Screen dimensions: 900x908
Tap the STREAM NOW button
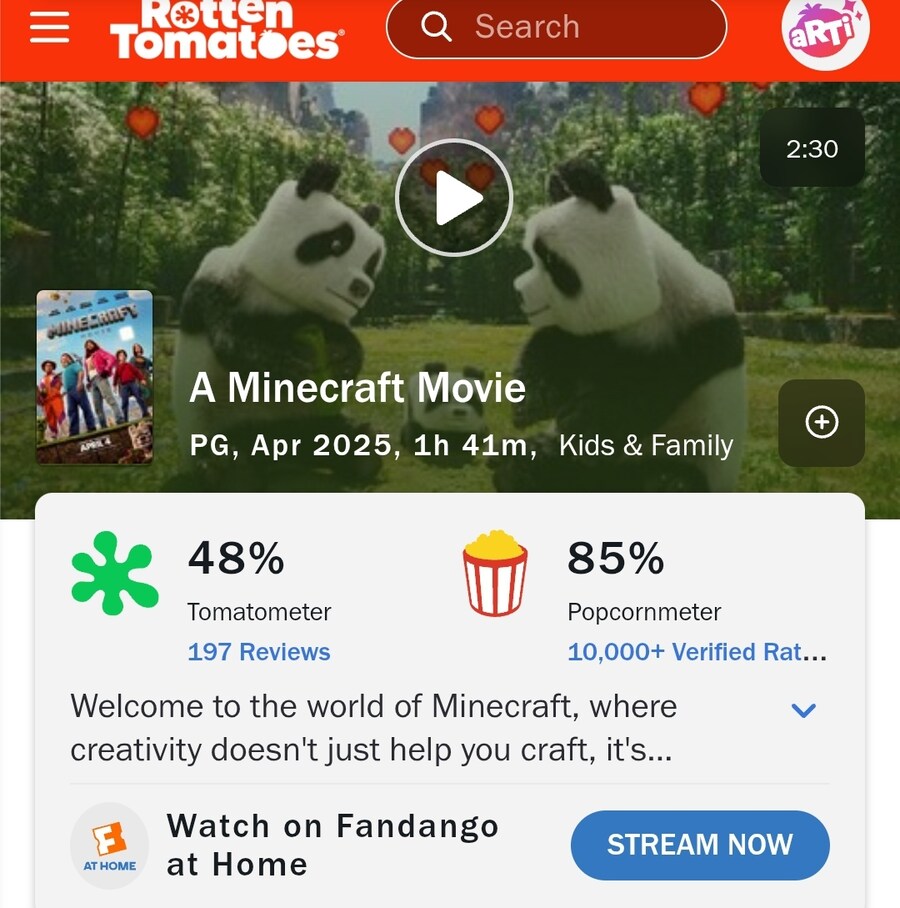click(700, 845)
